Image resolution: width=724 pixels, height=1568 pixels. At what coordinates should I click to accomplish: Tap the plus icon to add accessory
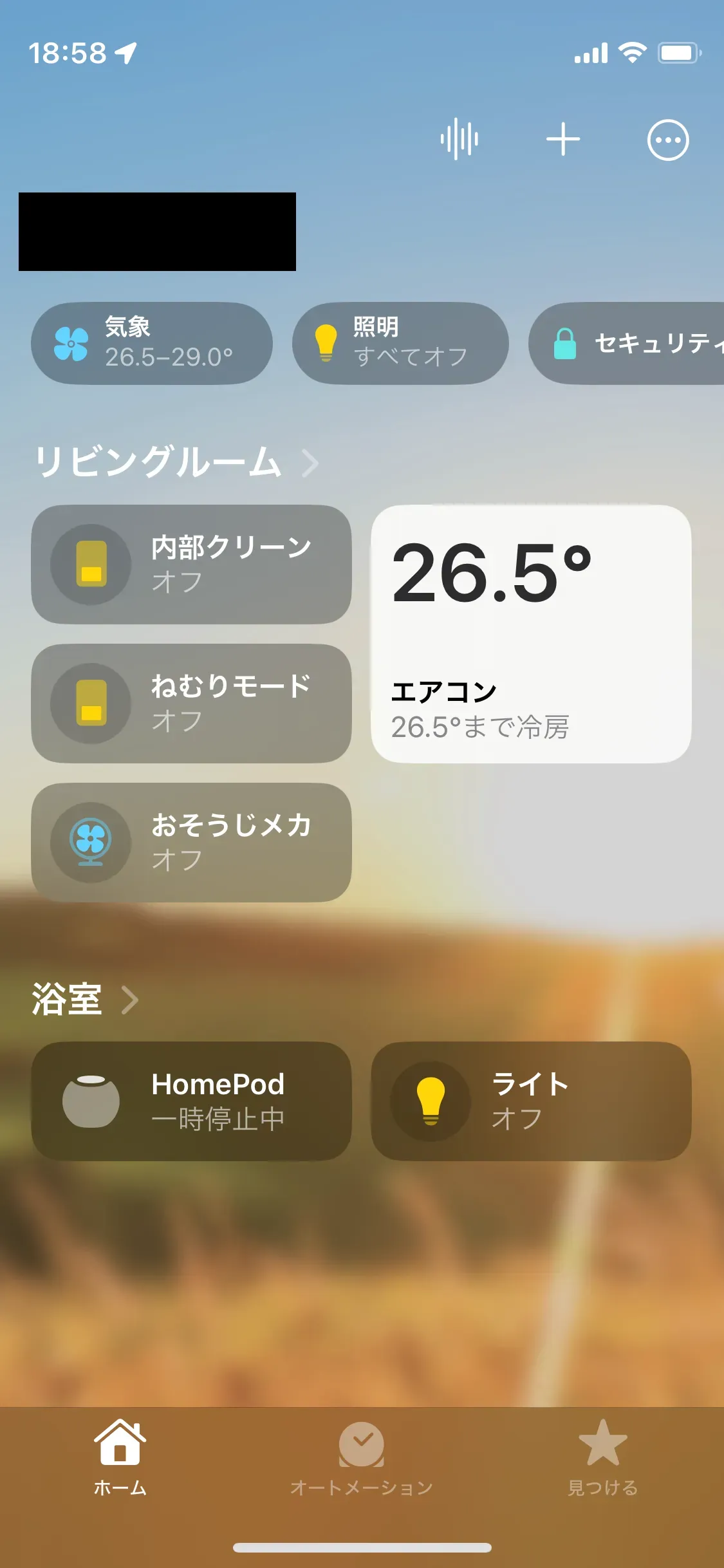click(563, 139)
